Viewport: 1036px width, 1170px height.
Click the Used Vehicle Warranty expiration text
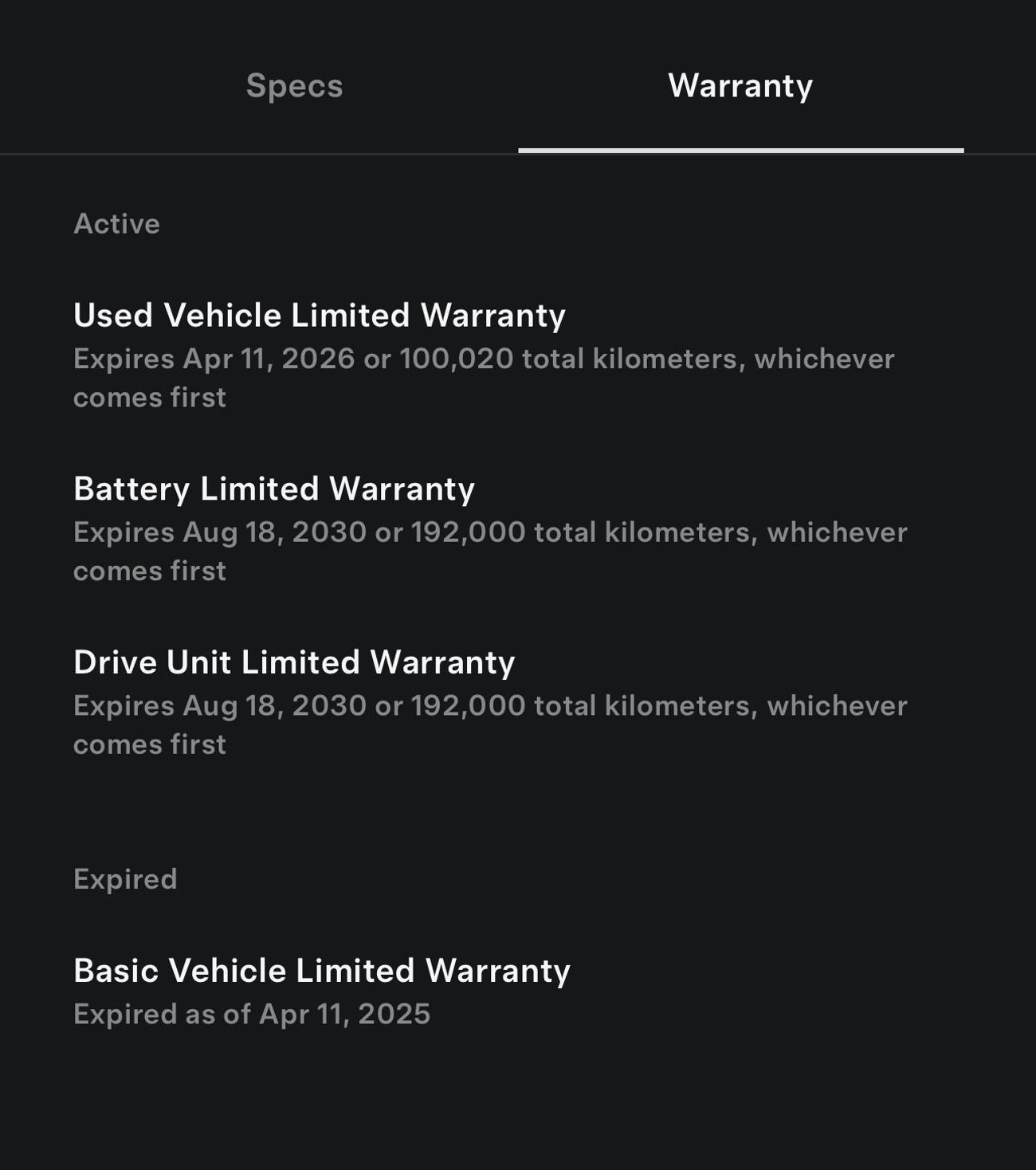[x=485, y=358]
